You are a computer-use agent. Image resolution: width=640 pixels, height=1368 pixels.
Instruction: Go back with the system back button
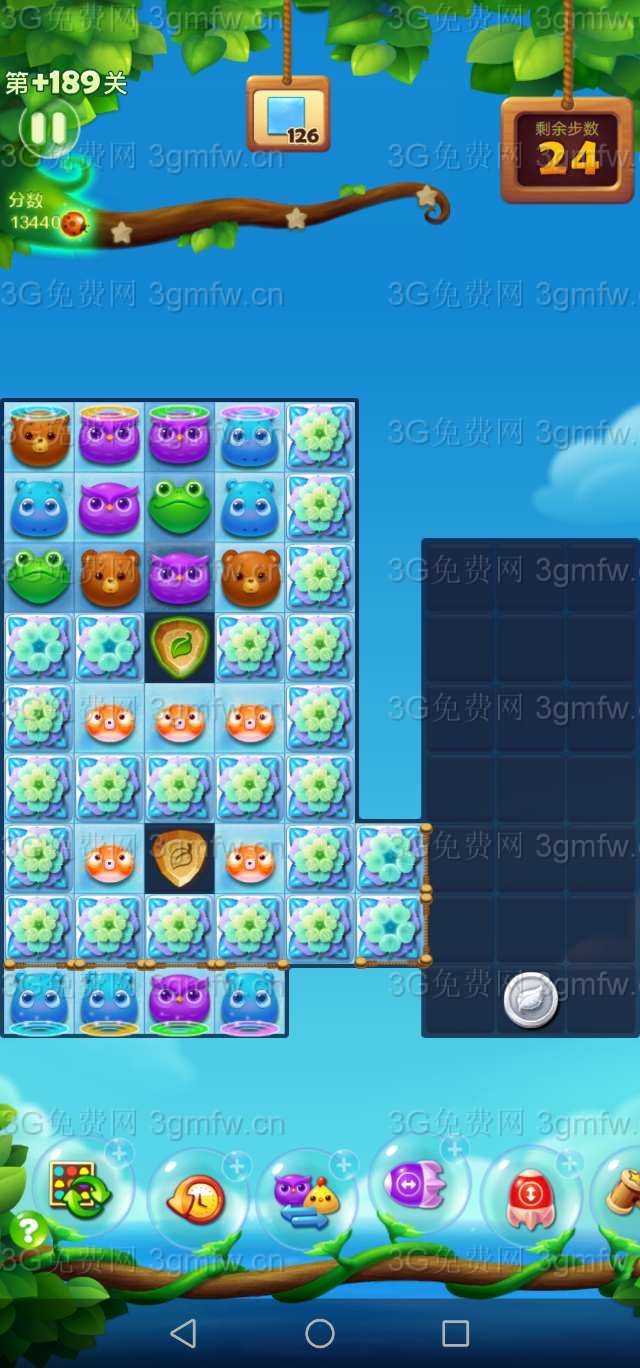[183, 1332]
